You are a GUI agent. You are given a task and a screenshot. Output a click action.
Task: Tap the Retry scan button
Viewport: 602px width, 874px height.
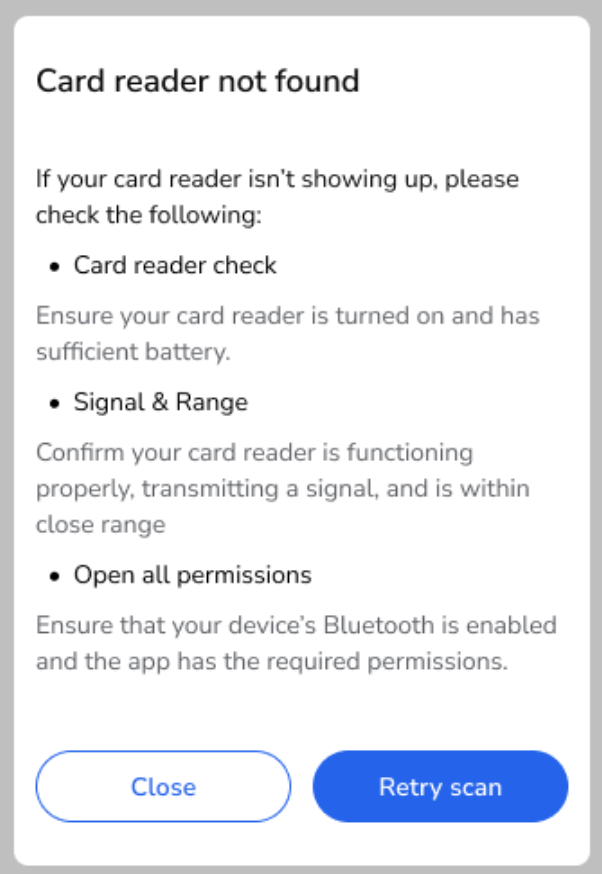(440, 787)
